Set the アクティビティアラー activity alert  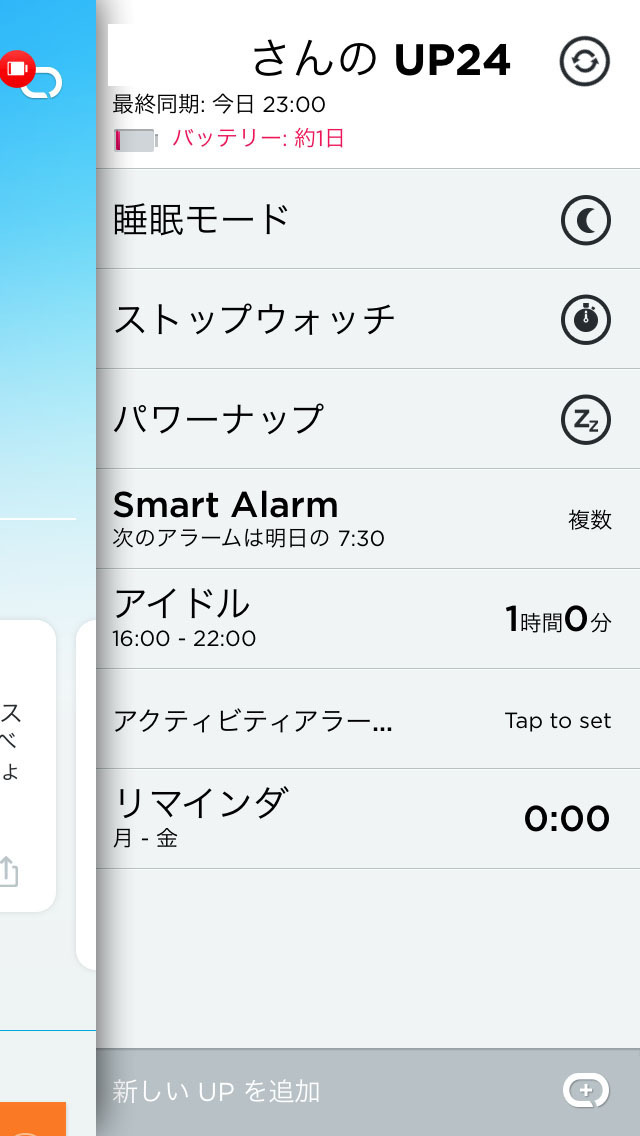click(368, 719)
